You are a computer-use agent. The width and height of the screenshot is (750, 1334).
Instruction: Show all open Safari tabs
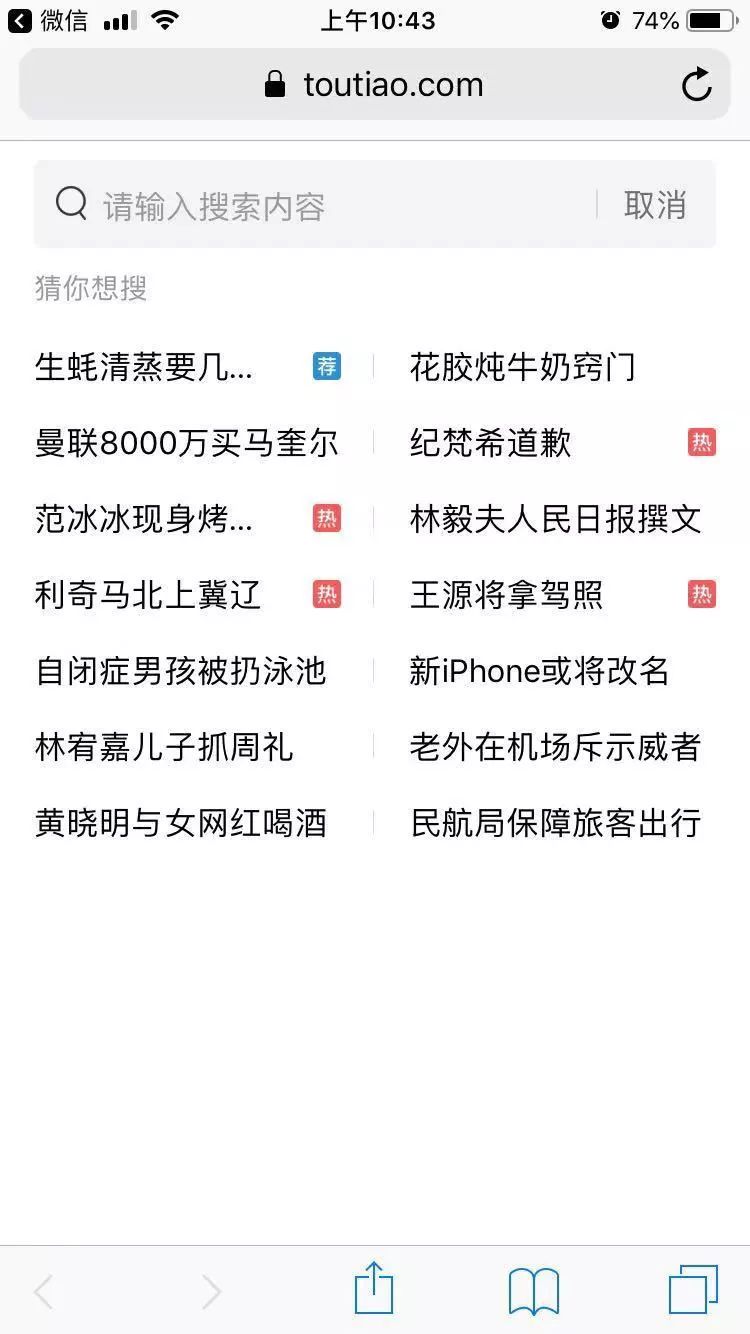pyautogui.click(x=693, y=1289)
